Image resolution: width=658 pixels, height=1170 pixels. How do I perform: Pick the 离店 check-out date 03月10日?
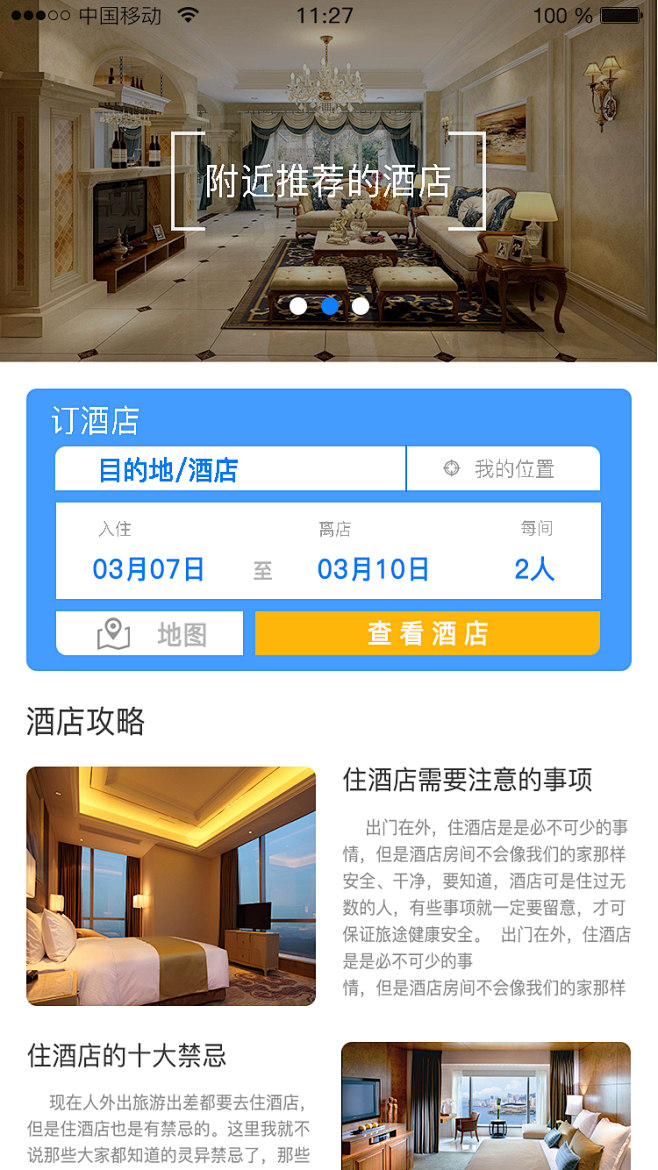(x=373, y=569)
